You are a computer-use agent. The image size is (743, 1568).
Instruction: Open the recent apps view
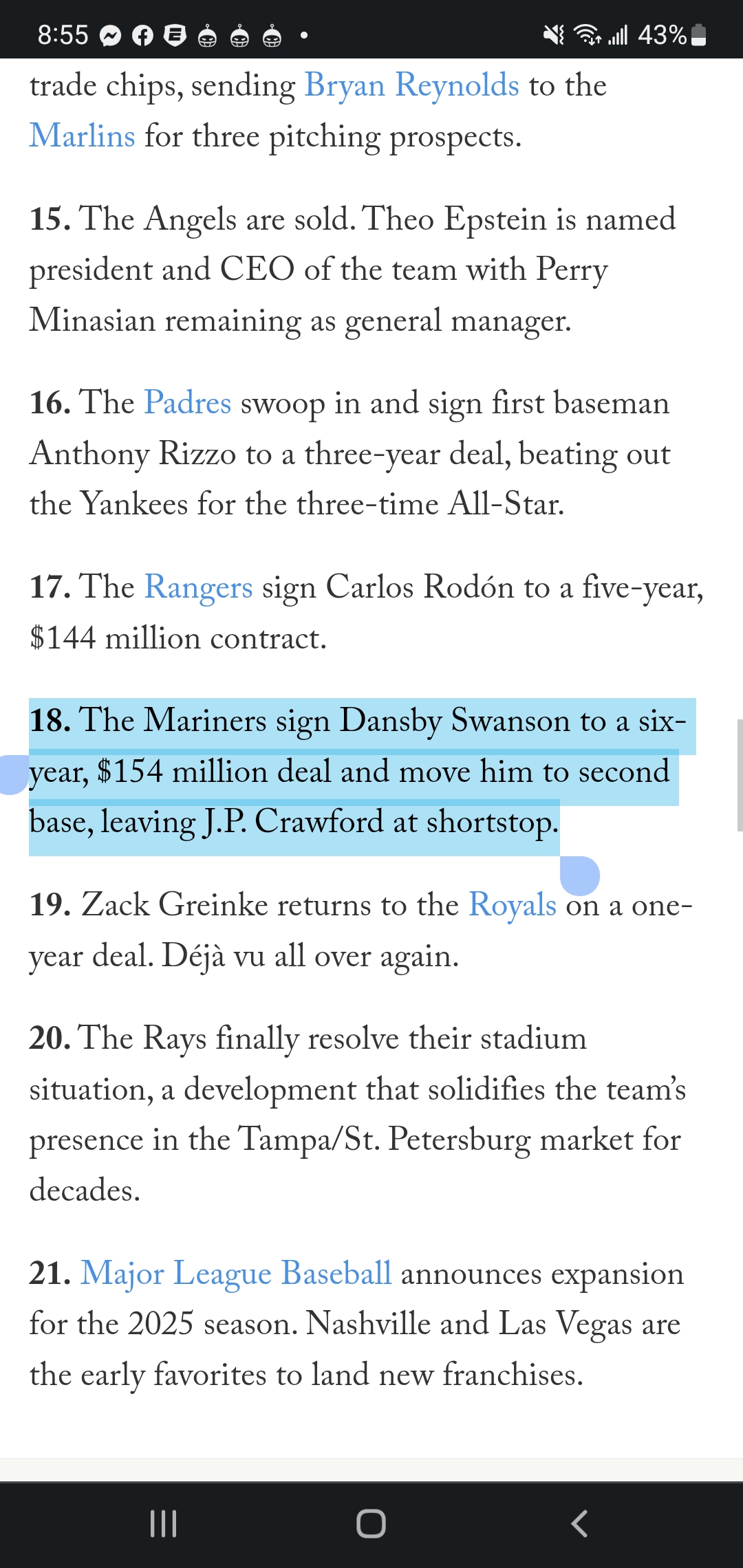(x=163, y=1523)
